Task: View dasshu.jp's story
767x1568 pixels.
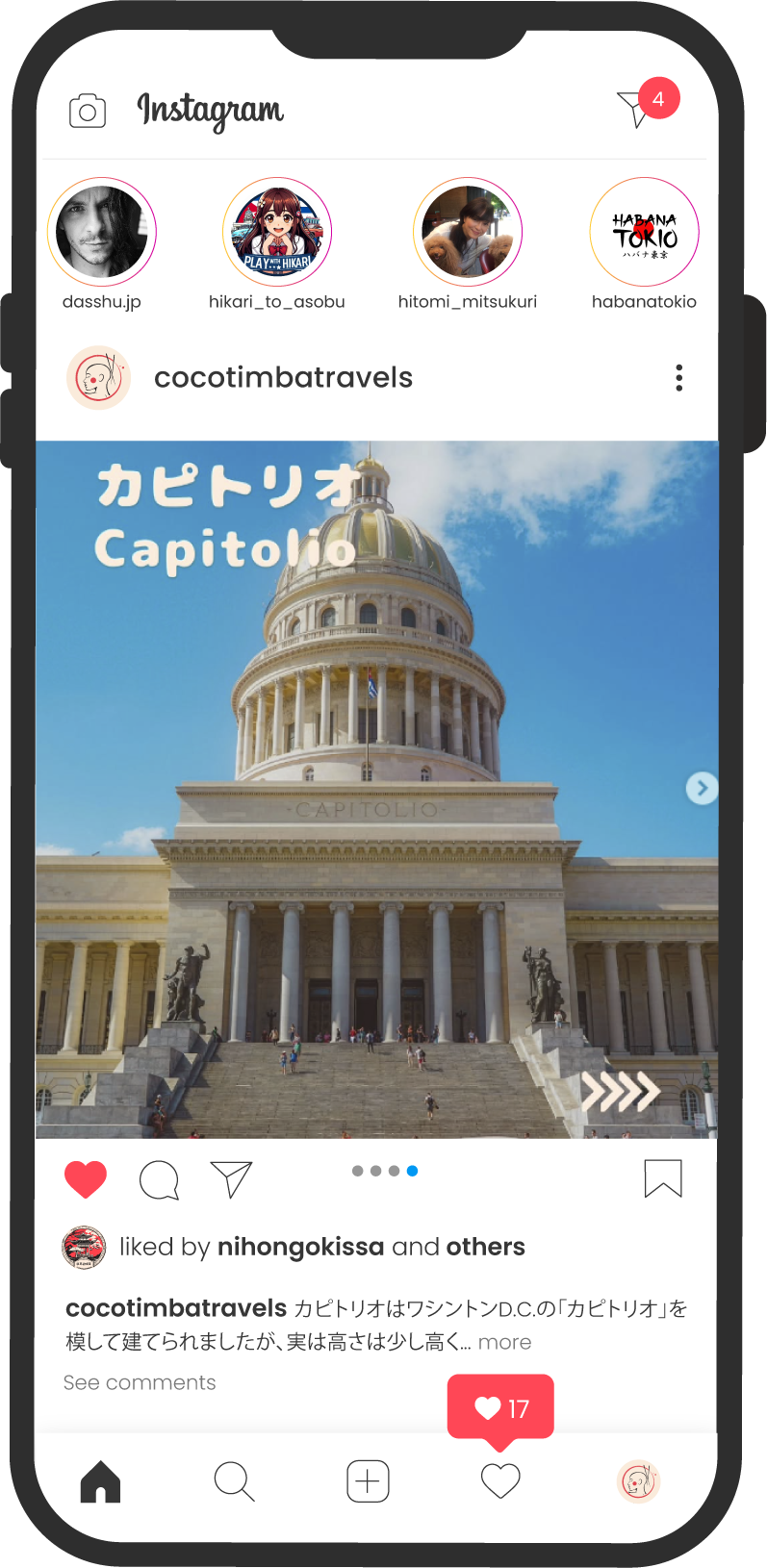Action: point(102,232)
